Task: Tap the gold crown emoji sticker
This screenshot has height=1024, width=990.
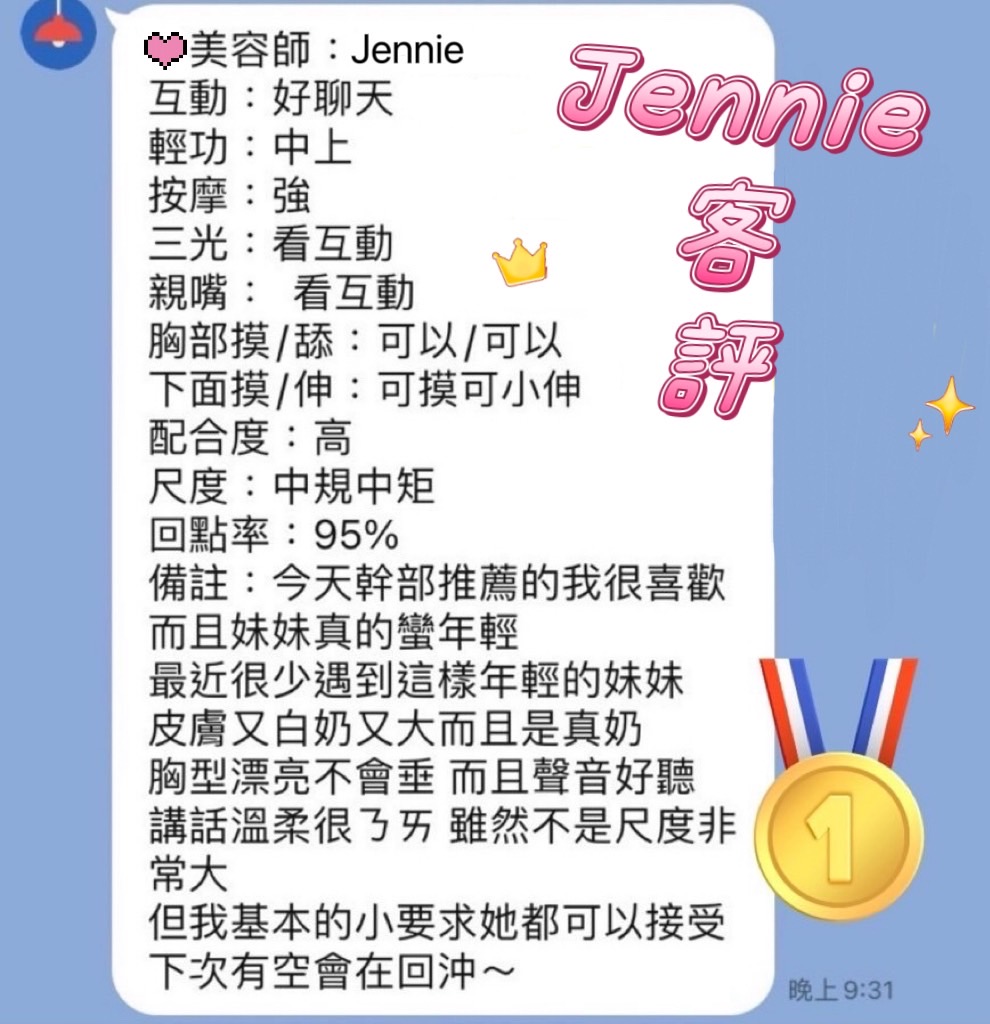Action: click(x=521, y=262)
